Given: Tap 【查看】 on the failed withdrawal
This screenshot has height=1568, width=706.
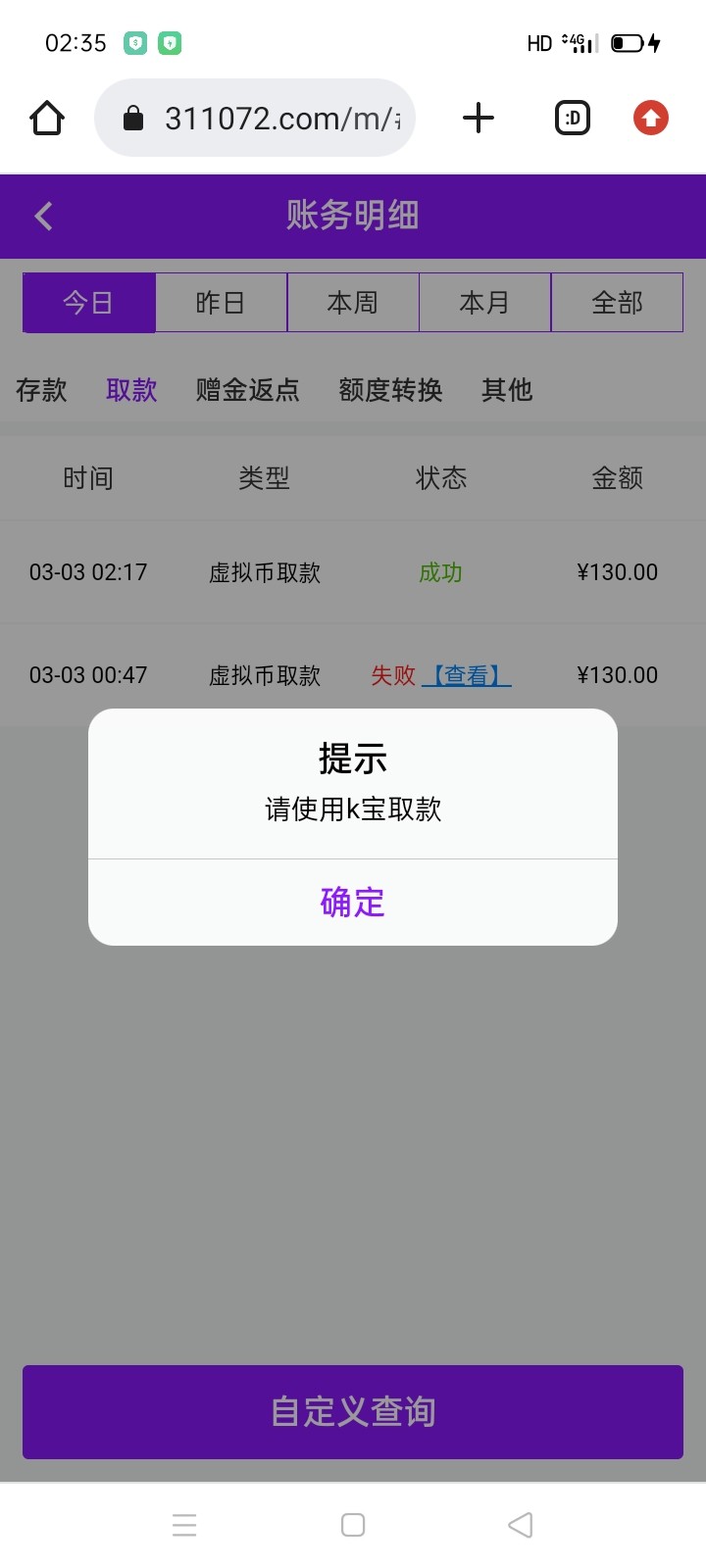Looking at the screenshot, I should (x=467, y=675).
